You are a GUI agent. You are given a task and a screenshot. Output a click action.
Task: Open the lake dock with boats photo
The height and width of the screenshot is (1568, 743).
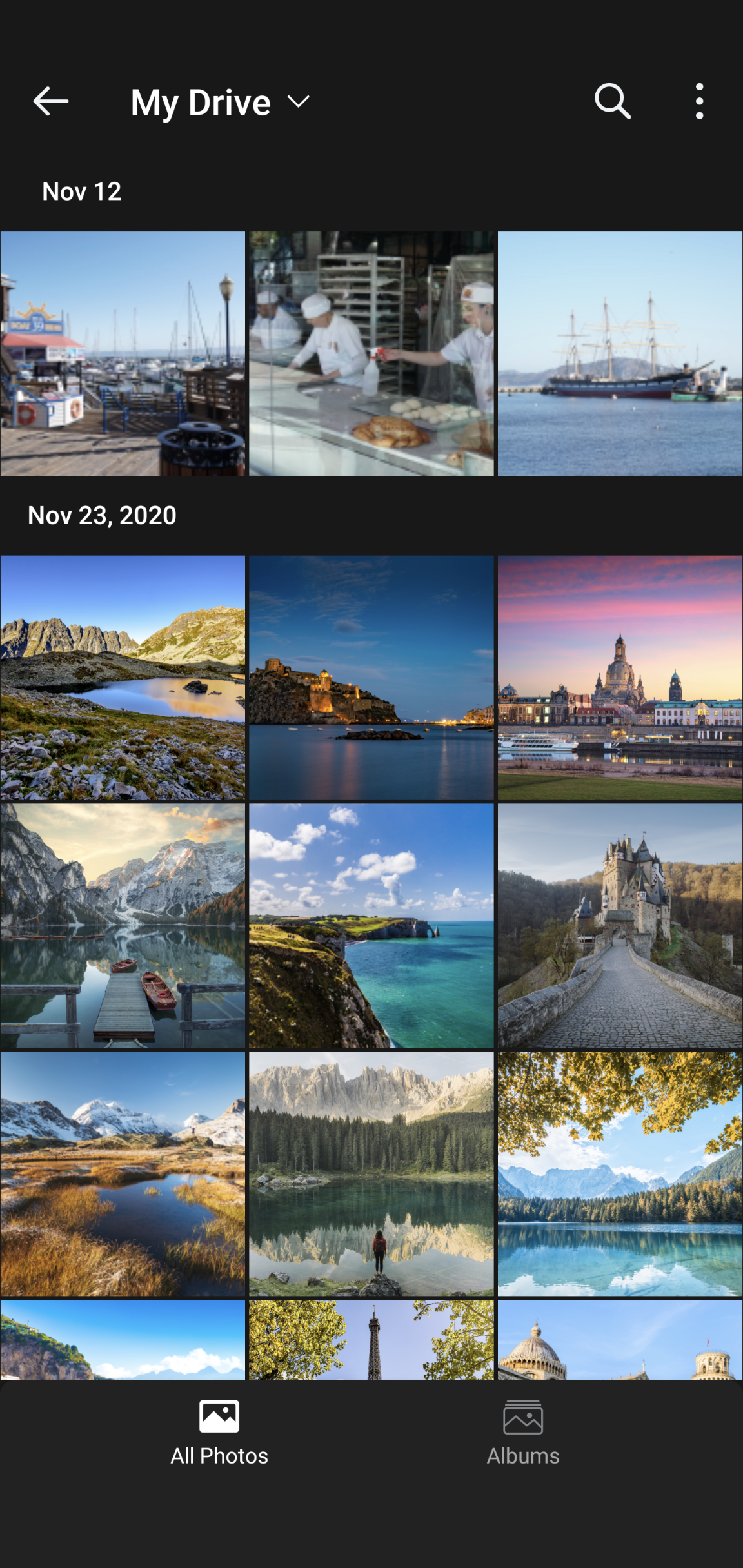tap(123, 926)
